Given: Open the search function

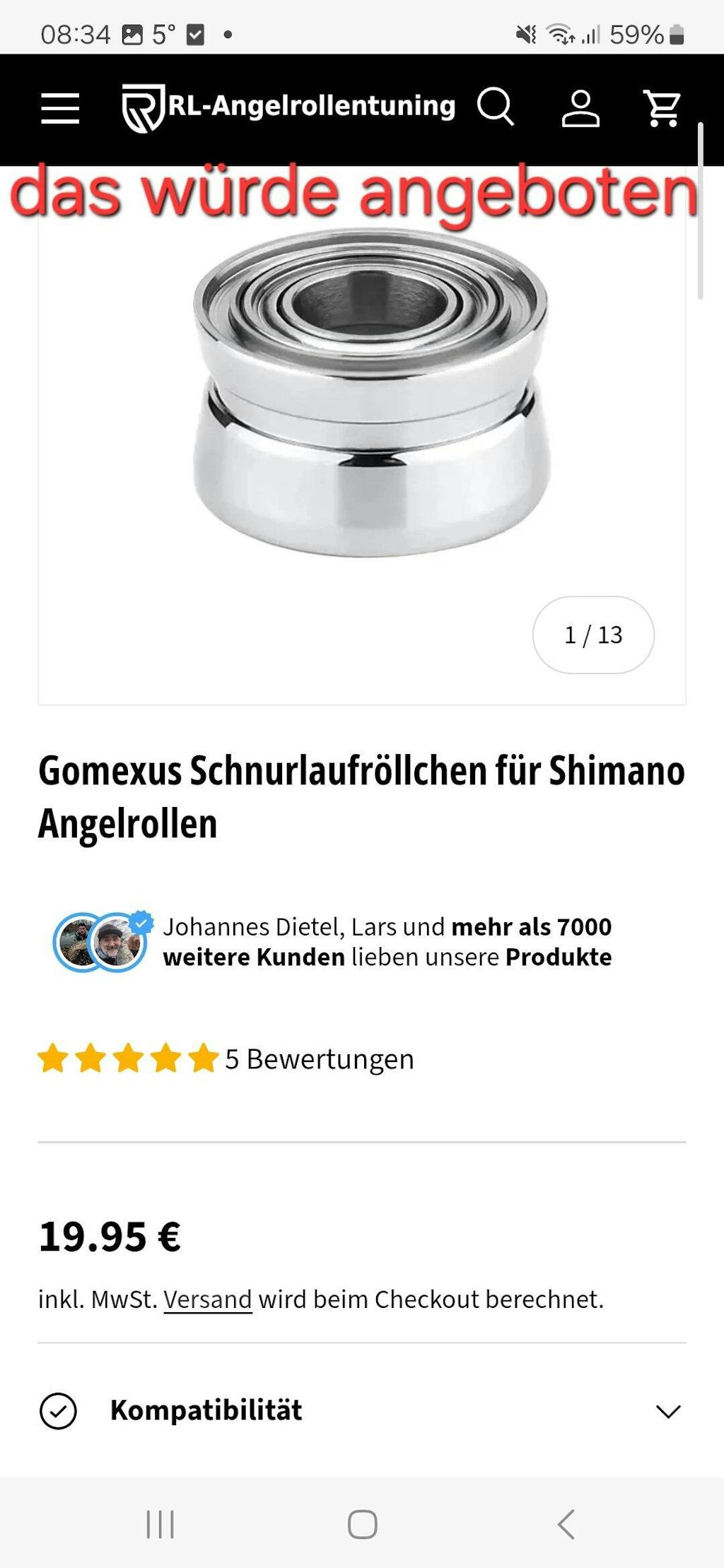Looking at the screenshot, I should (497, 107).
